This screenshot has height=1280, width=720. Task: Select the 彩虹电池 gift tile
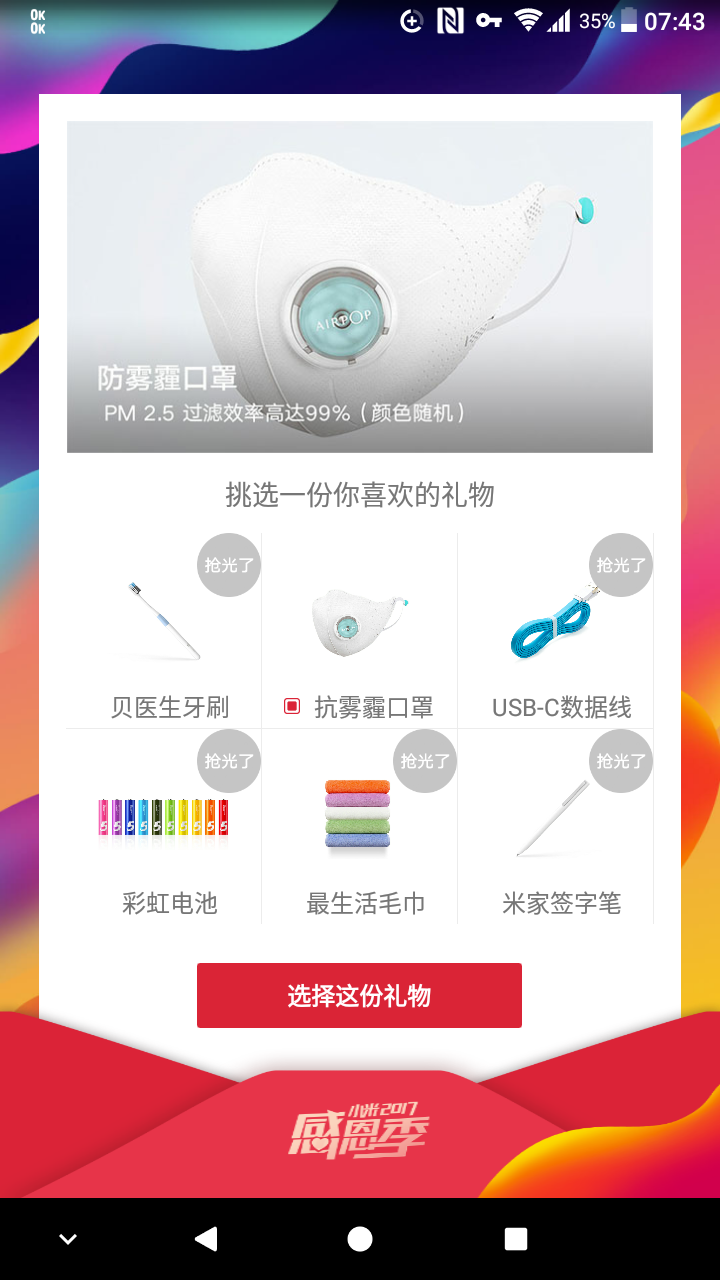coord(165,828)
